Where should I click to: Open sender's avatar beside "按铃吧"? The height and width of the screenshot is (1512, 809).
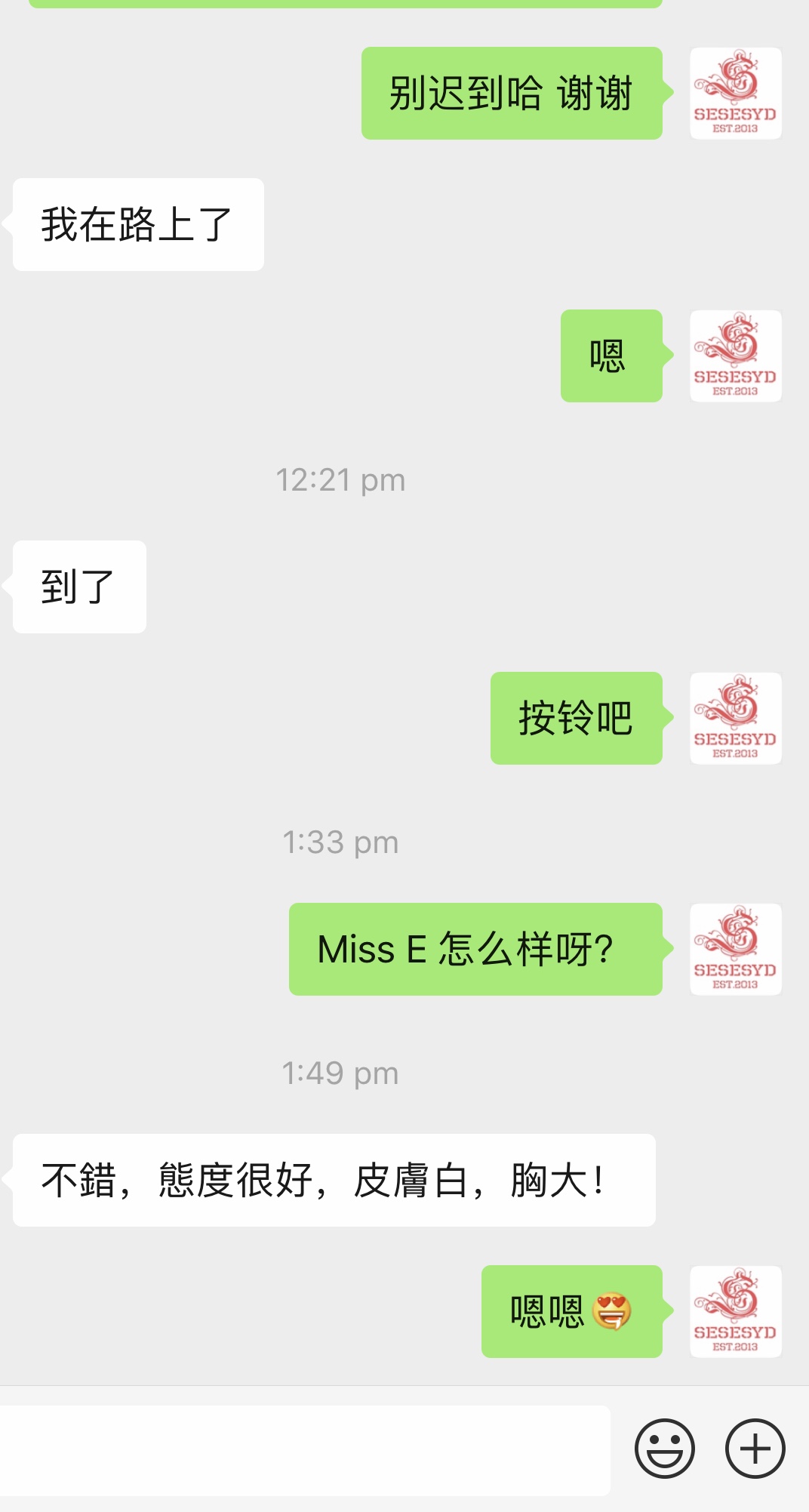tap(735, 718)
